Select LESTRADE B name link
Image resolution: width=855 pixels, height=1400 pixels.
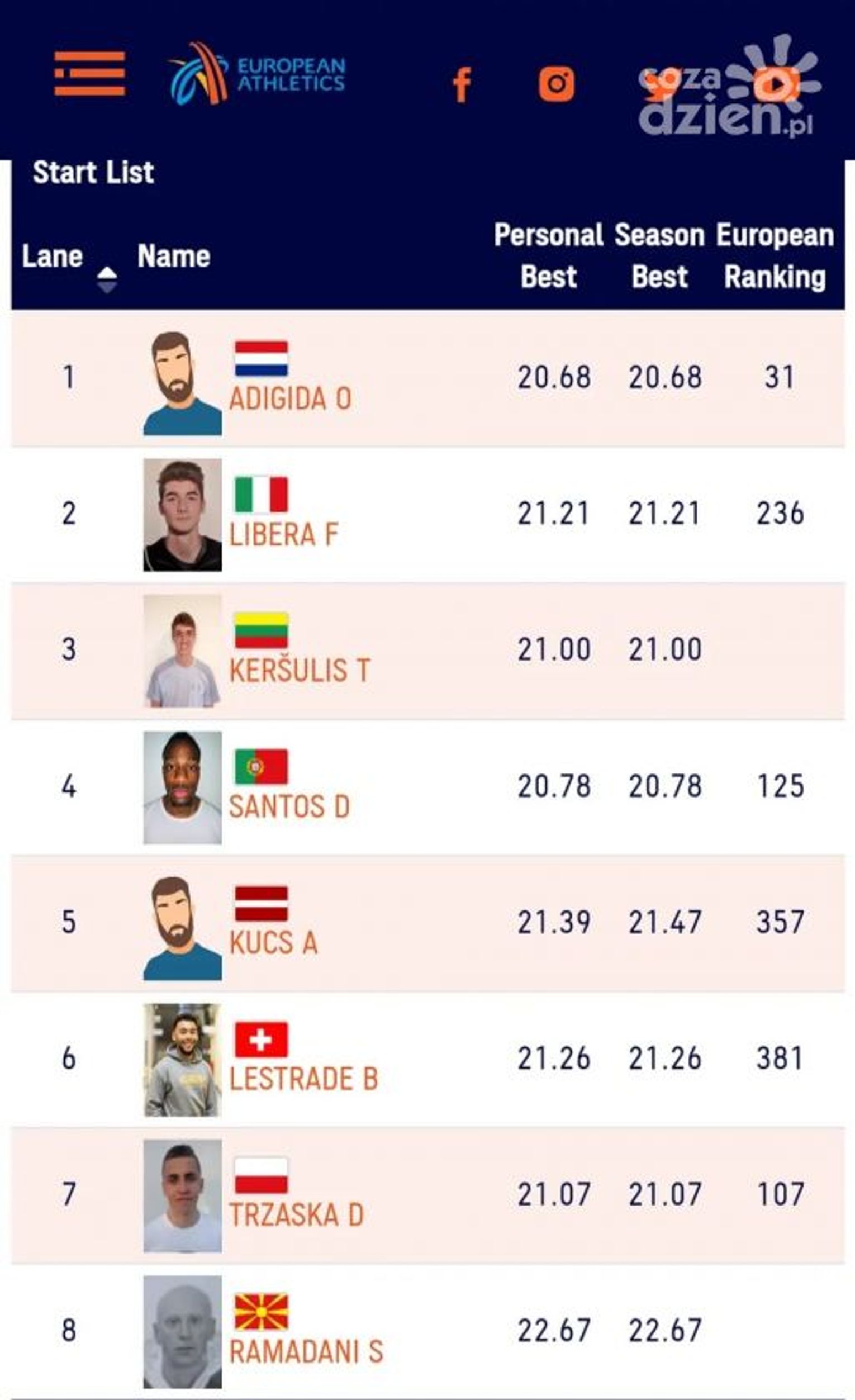[303, 1080]
